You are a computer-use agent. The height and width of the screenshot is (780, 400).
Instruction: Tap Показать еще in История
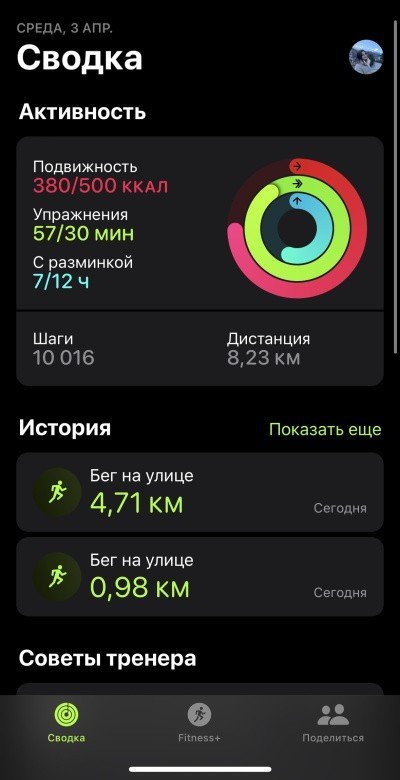point(325,429)
